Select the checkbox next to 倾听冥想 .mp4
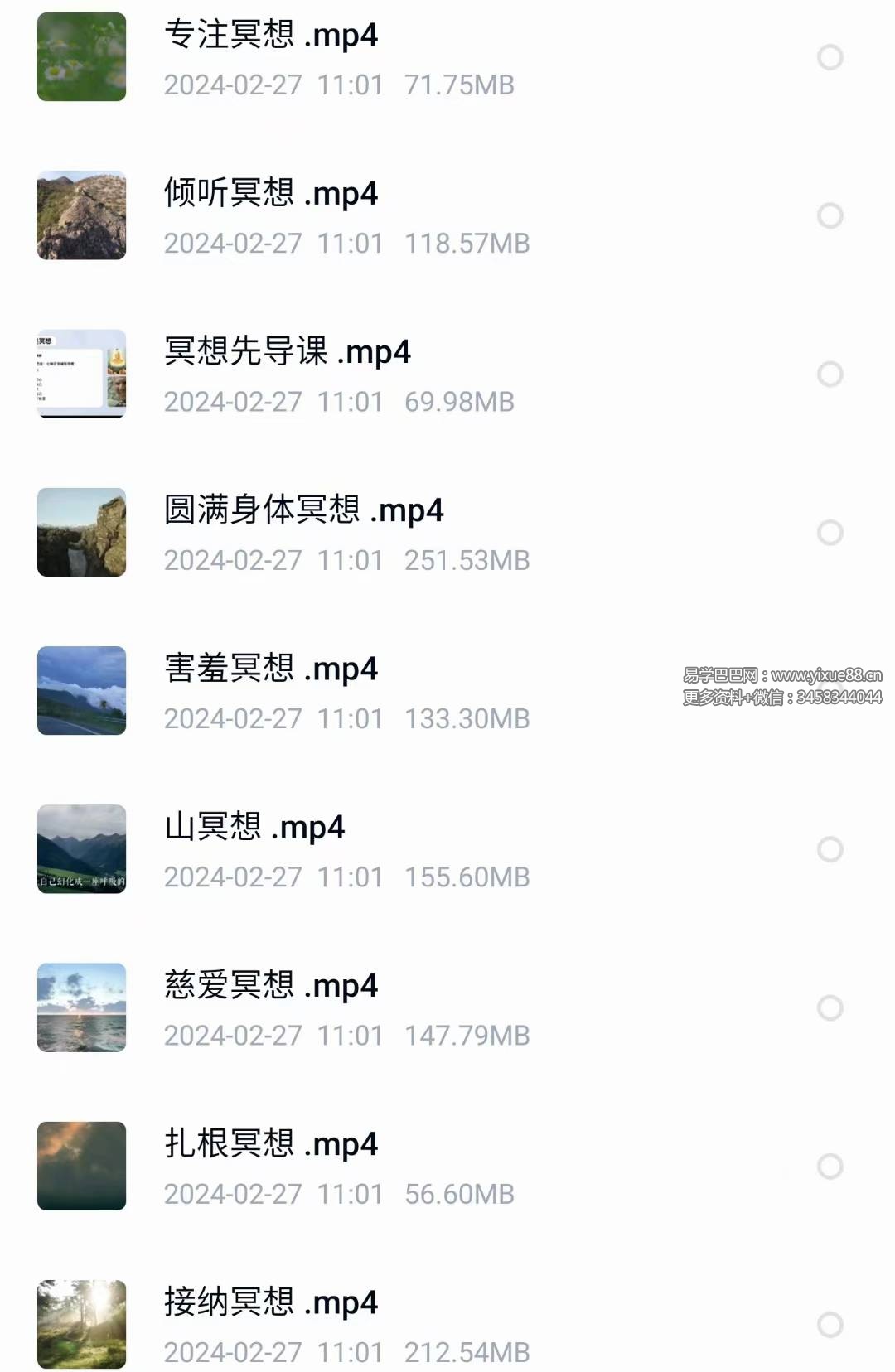Screen dimensions: 895x1372 point(829,215)
